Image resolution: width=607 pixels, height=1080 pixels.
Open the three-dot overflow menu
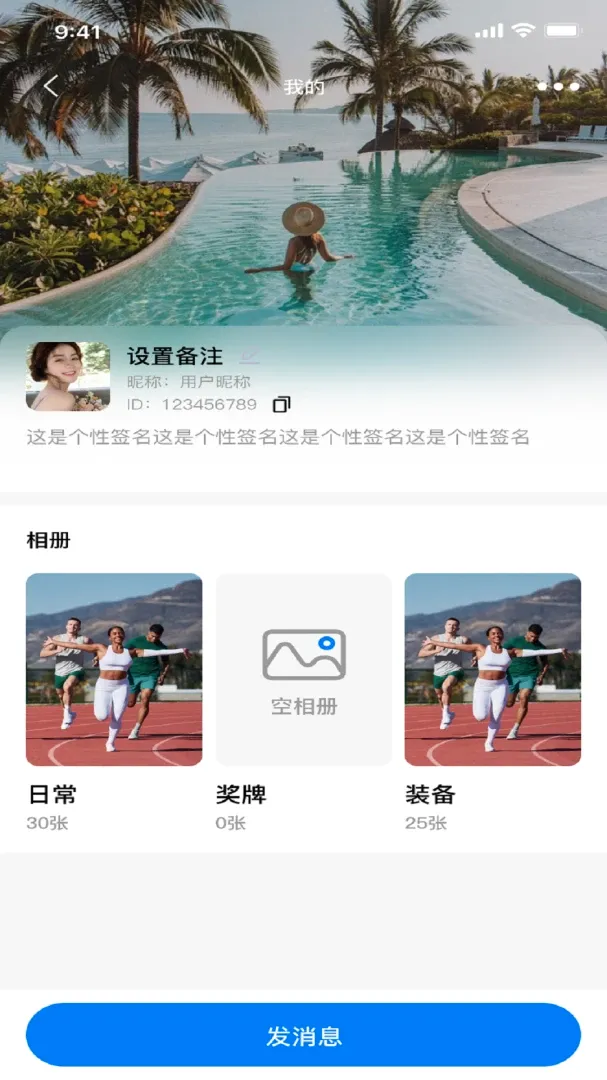click(x=558, y=87)
